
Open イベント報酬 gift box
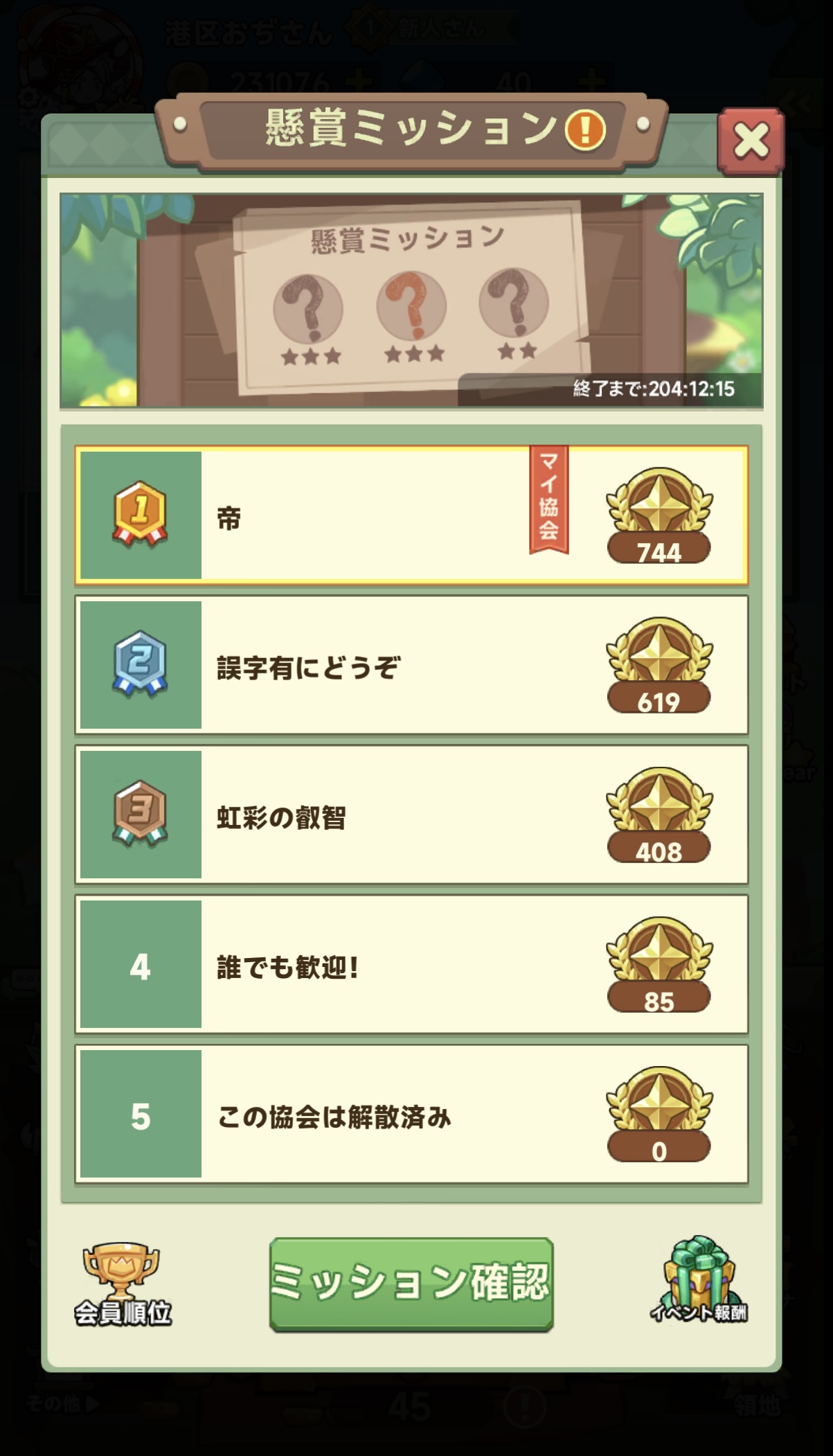[x=699, y=1280]
